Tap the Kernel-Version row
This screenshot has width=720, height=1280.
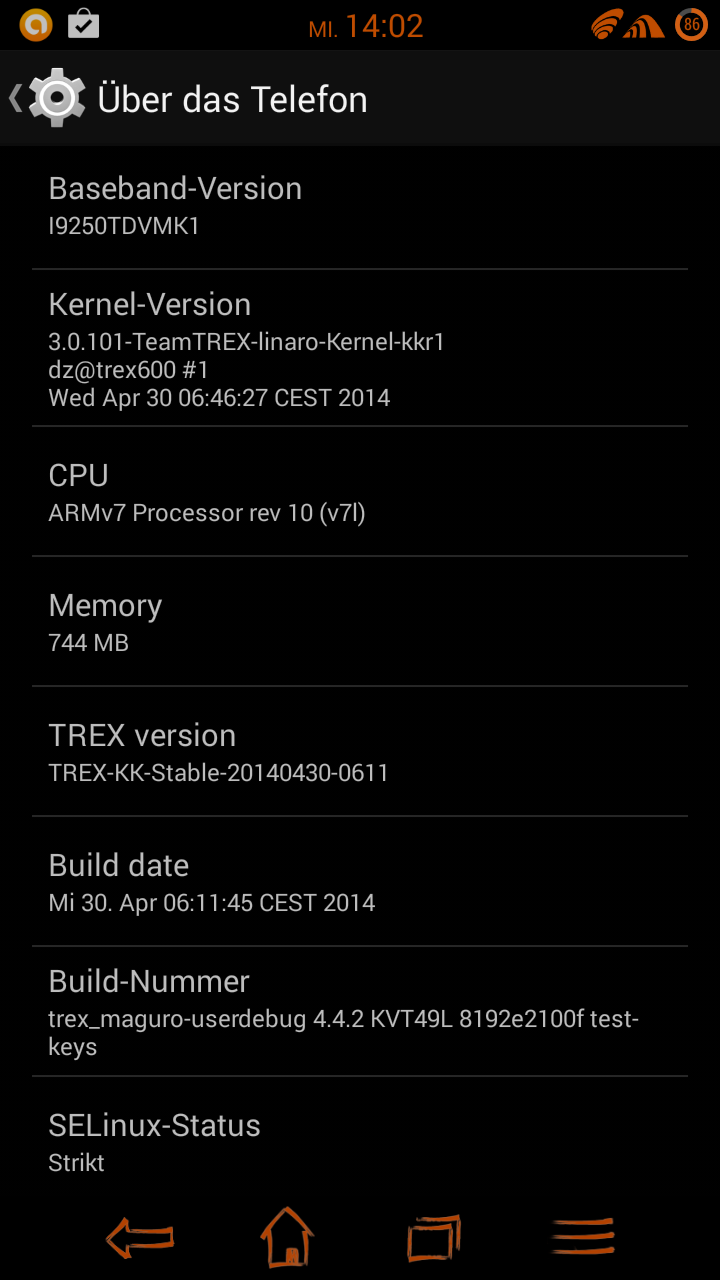pyautogui.click(x=360, y=349)
